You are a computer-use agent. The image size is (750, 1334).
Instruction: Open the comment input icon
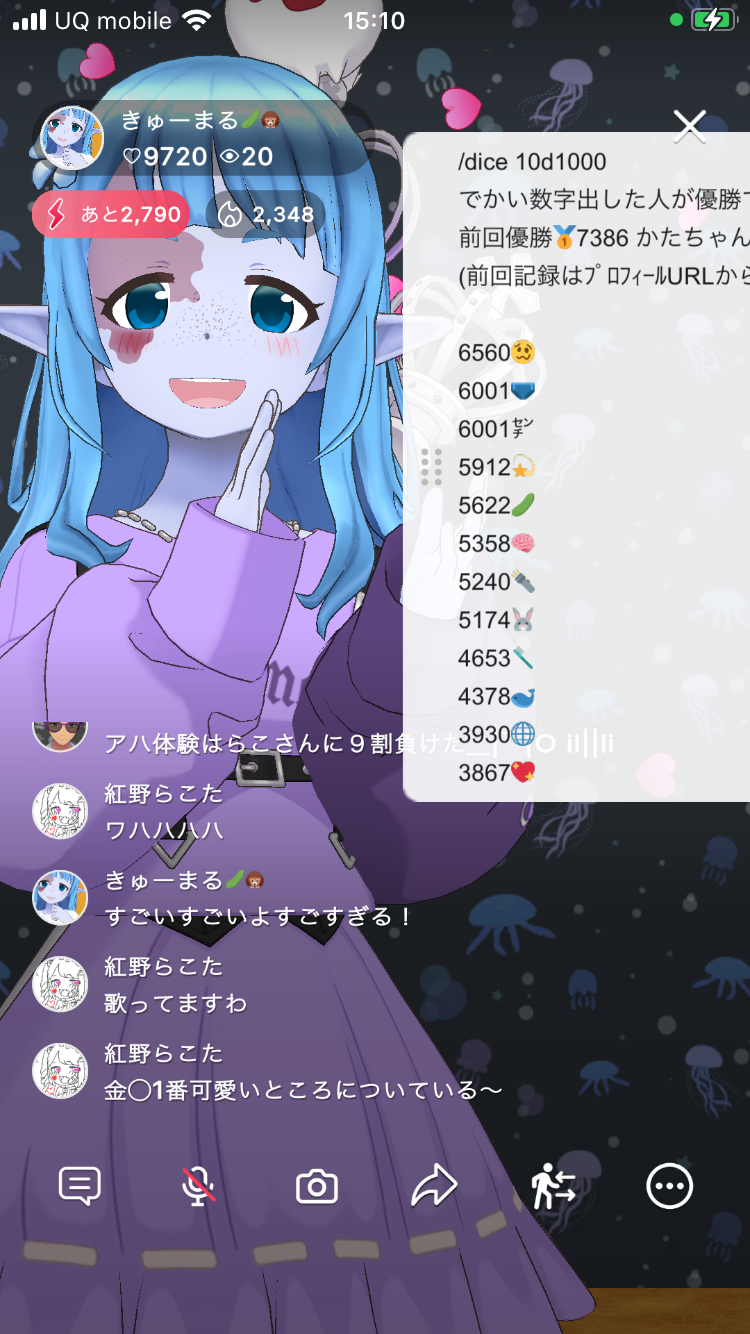tap(80, 1187)
